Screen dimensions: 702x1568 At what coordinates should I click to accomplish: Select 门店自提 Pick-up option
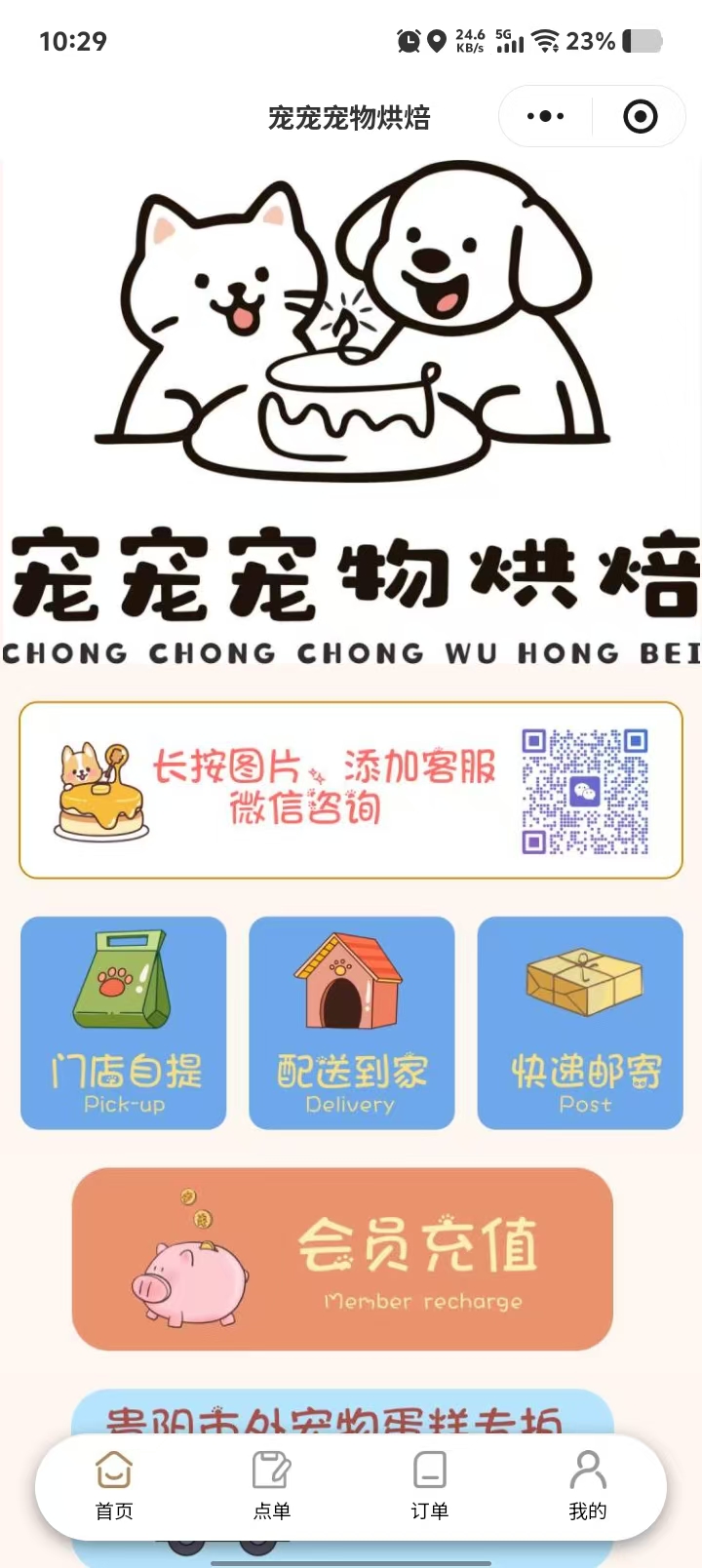click(124, 1023)
